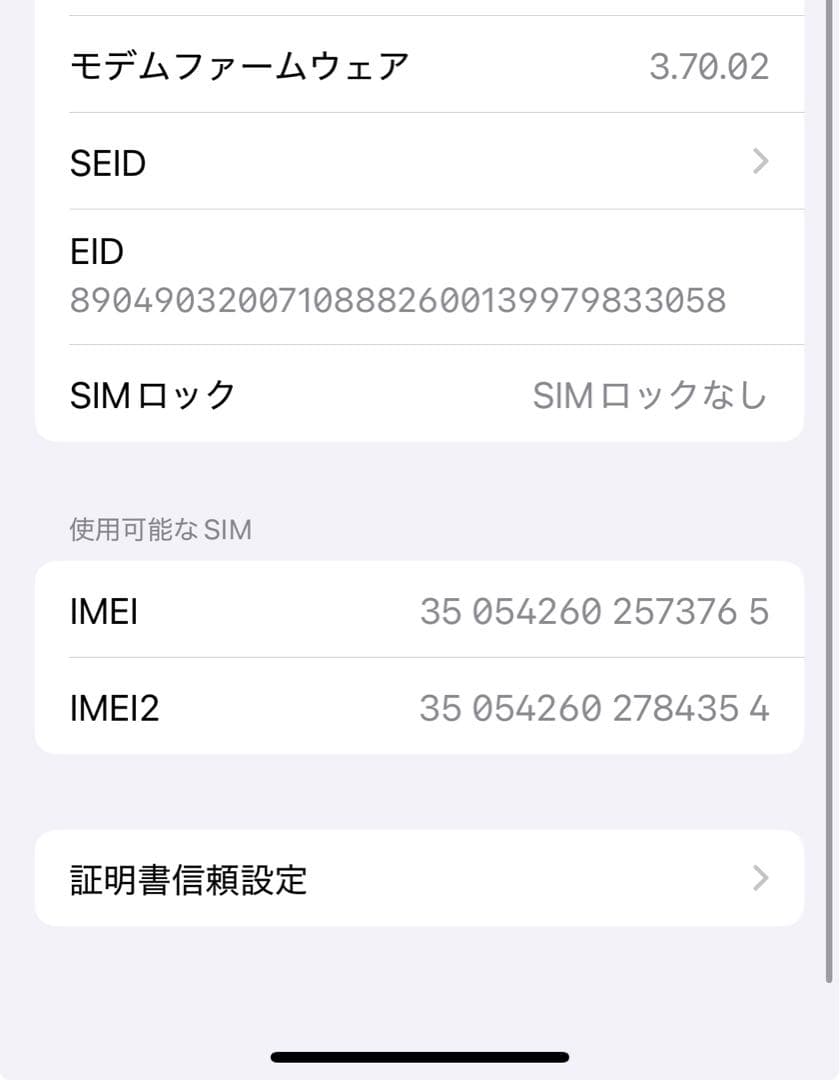This screenshot has width=840, height=1080.
Task: Tap the モデムファームウェア row label
Action: pos(238,64)
